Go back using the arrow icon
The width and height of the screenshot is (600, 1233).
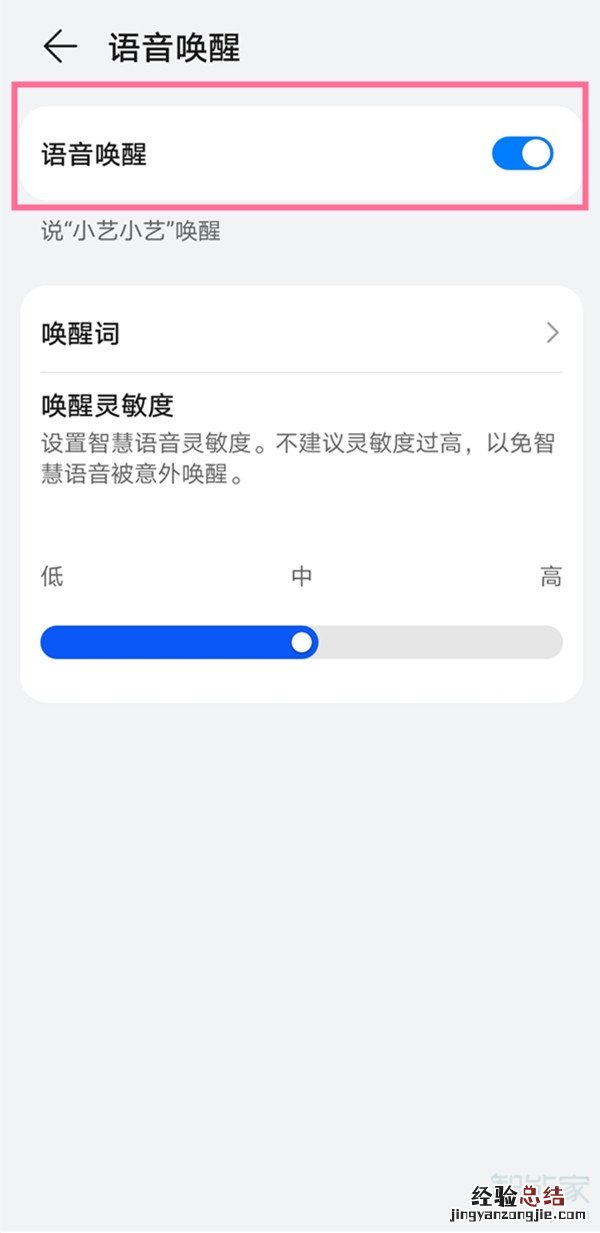(x=60, y=47)
